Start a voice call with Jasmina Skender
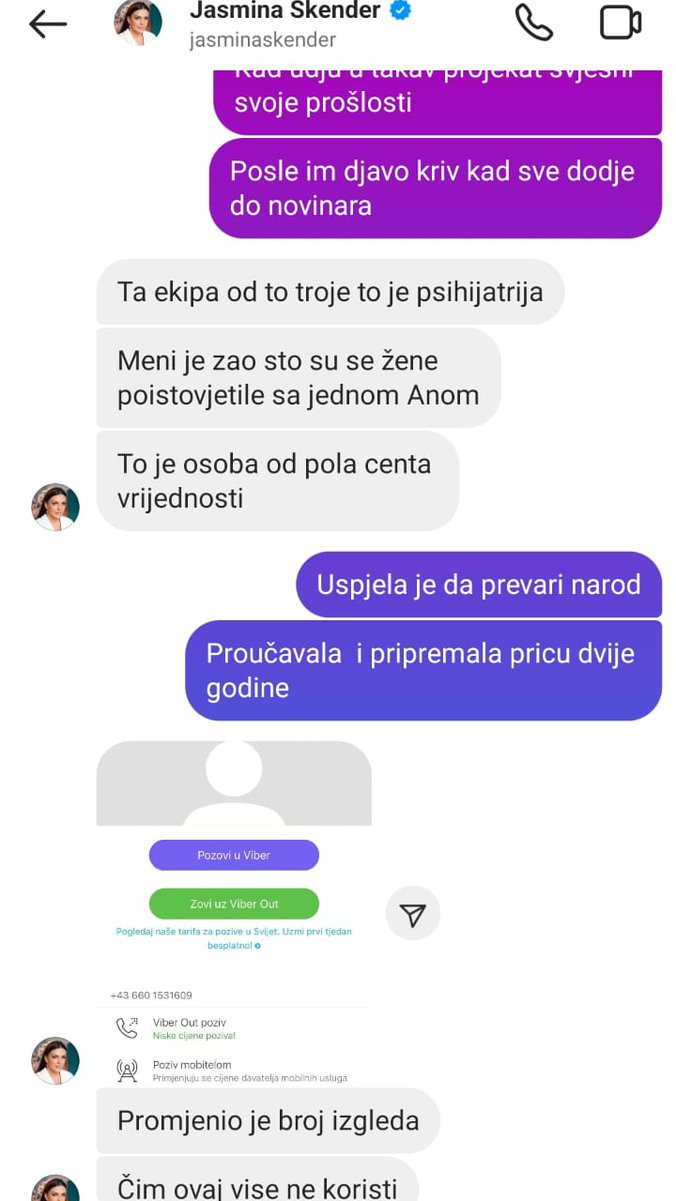This screenshot has height=1201, width=676. 533,23
